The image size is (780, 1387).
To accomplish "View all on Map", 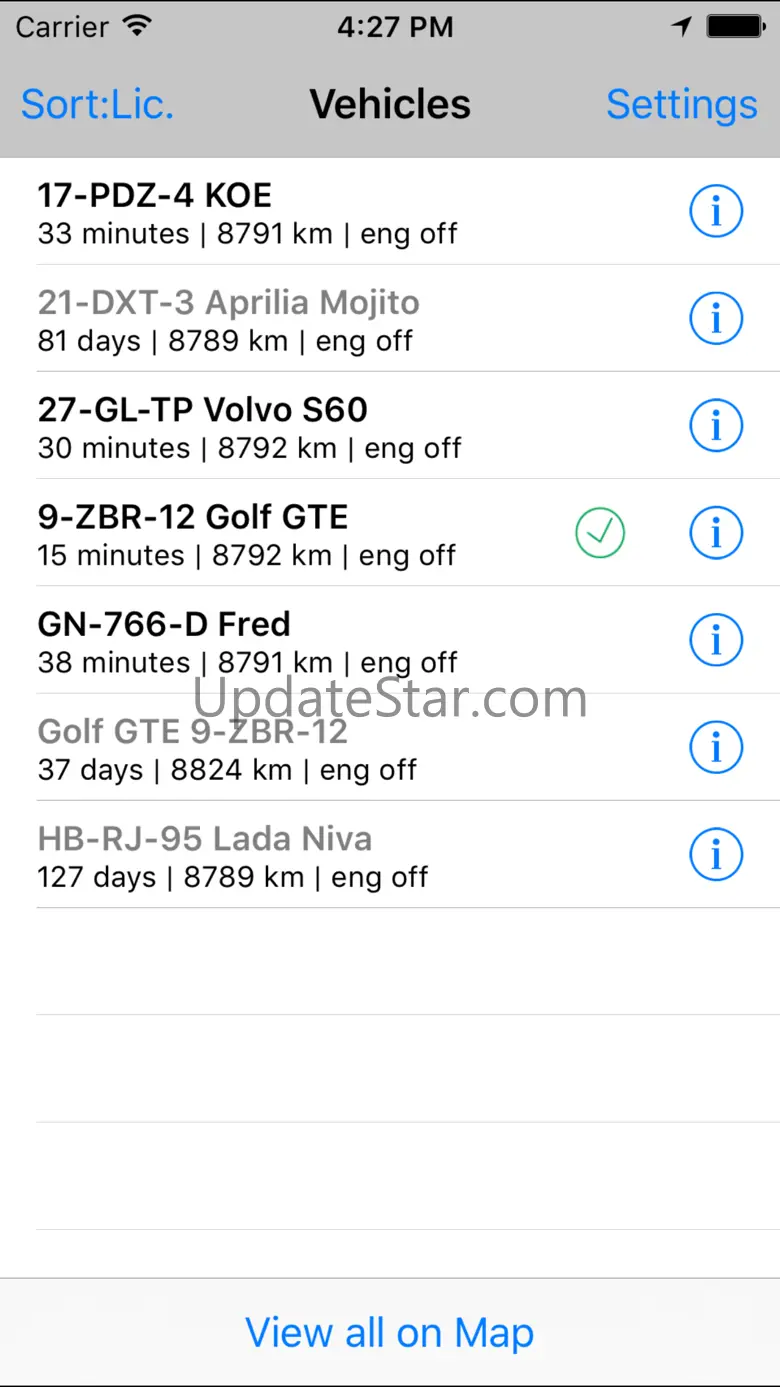I will point(390,1332).
